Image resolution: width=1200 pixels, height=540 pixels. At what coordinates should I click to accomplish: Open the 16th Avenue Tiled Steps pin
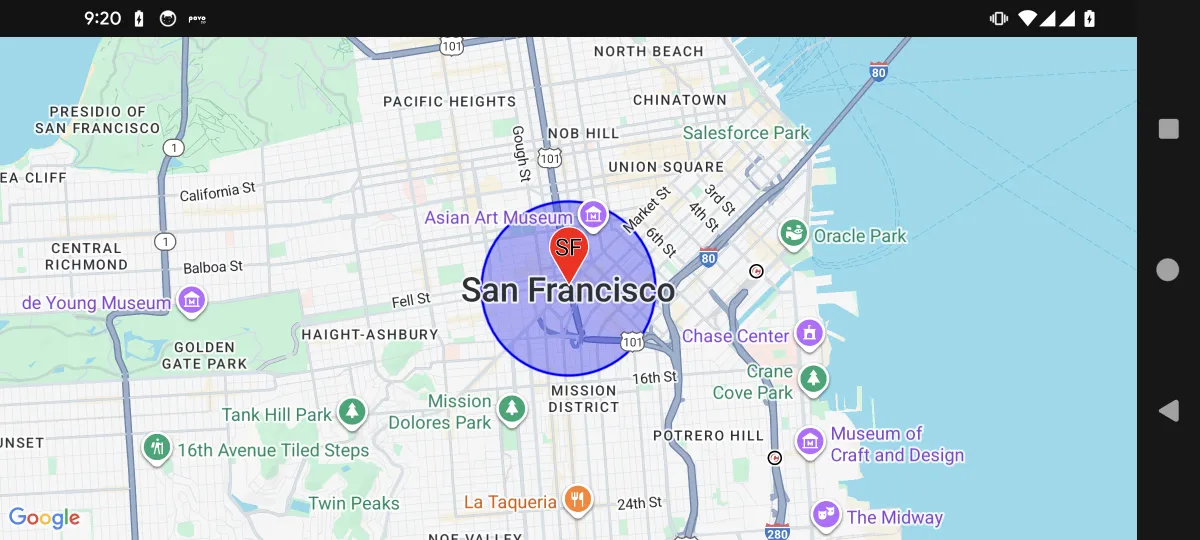tap(156, 447)
